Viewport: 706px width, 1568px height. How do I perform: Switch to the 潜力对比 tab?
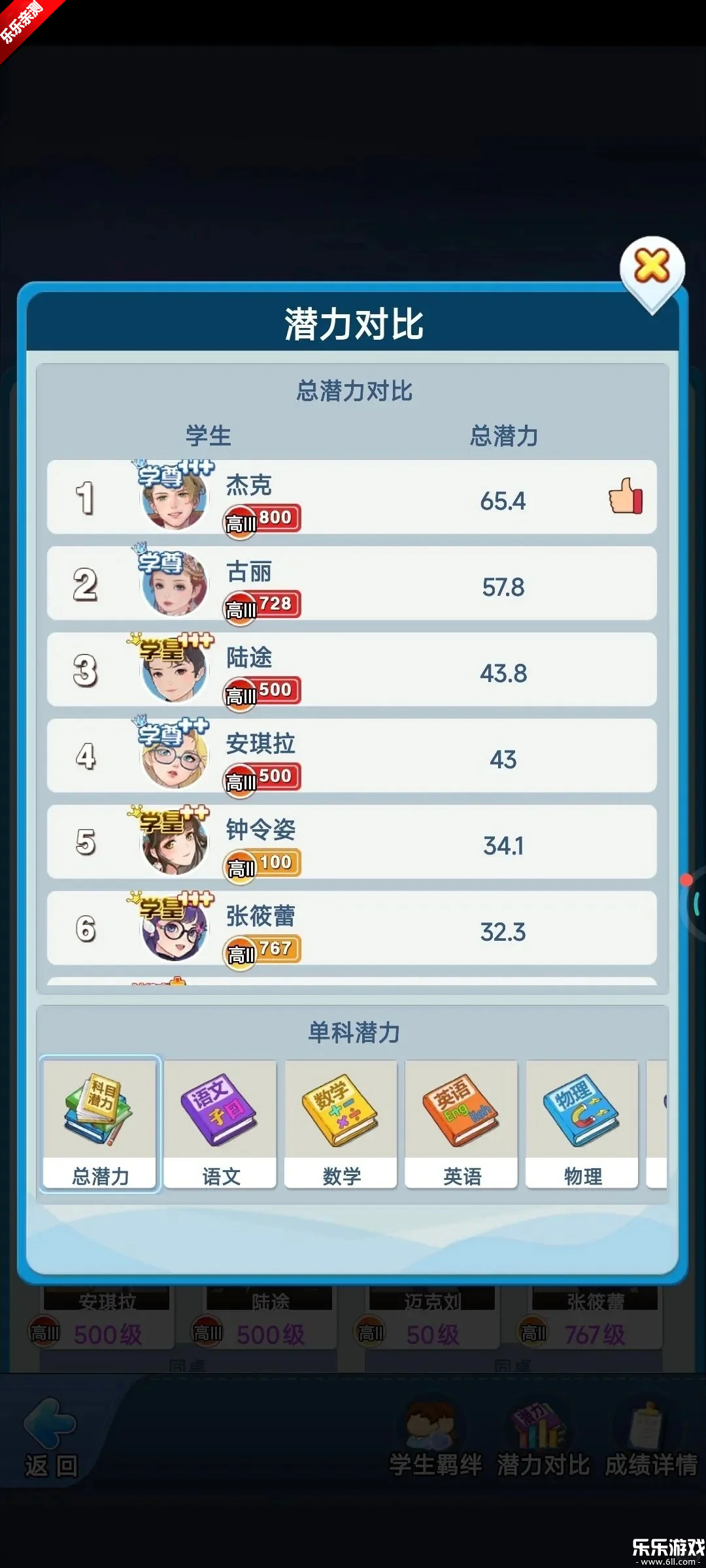coord(543,1450)
